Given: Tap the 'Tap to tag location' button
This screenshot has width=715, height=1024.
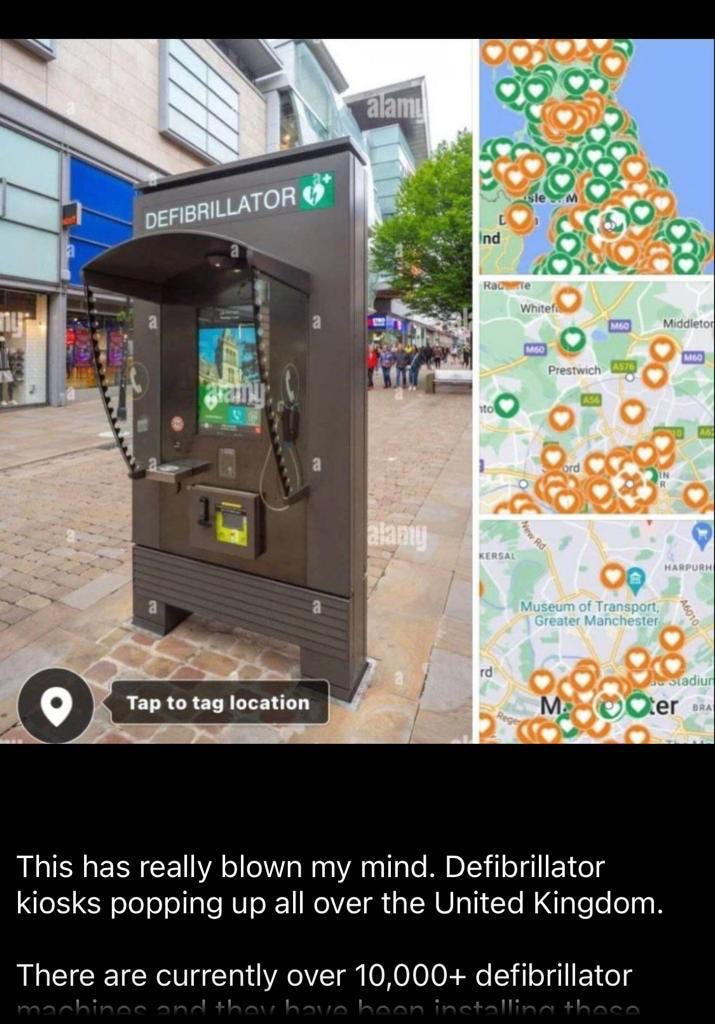Looking at the screenshot, I should pos(218,702).
